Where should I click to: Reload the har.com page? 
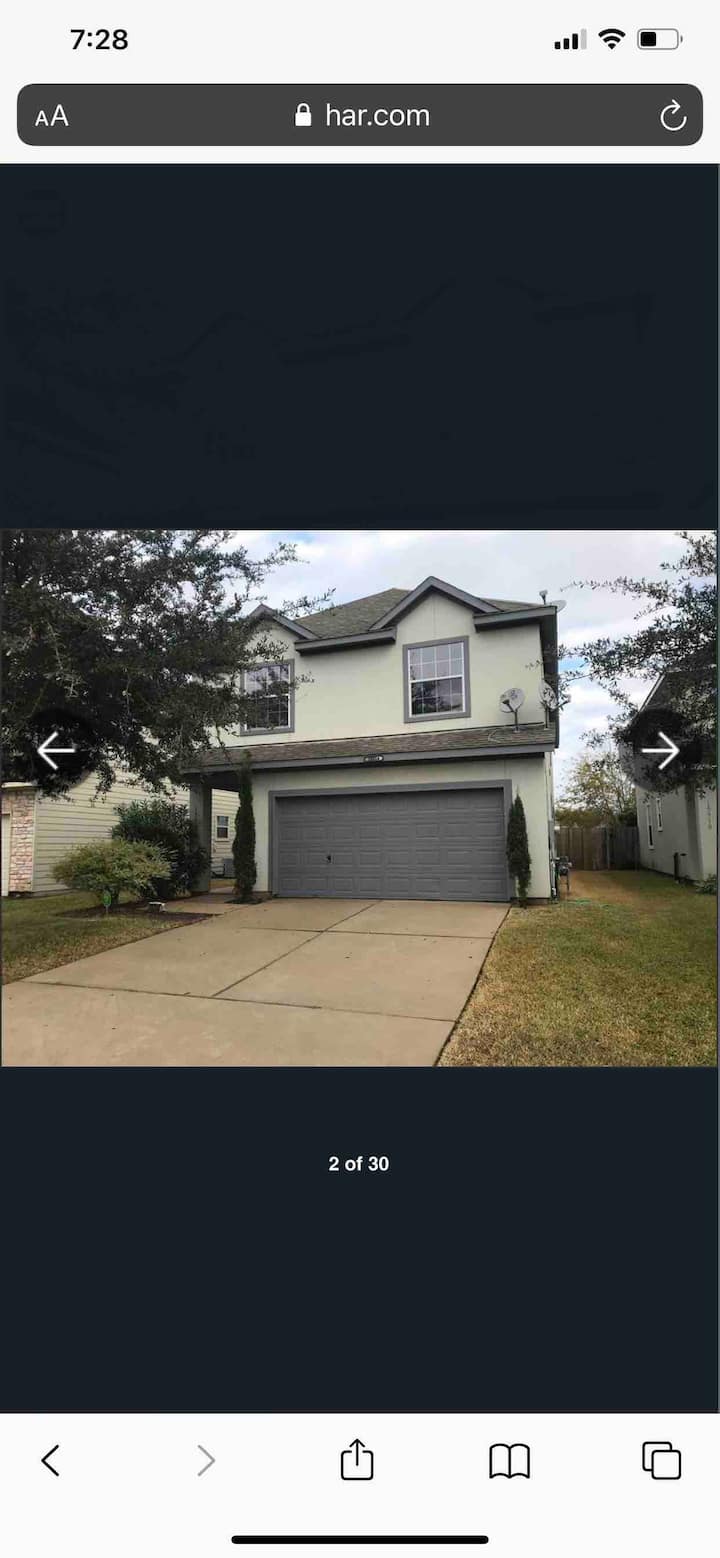[673, 116]
